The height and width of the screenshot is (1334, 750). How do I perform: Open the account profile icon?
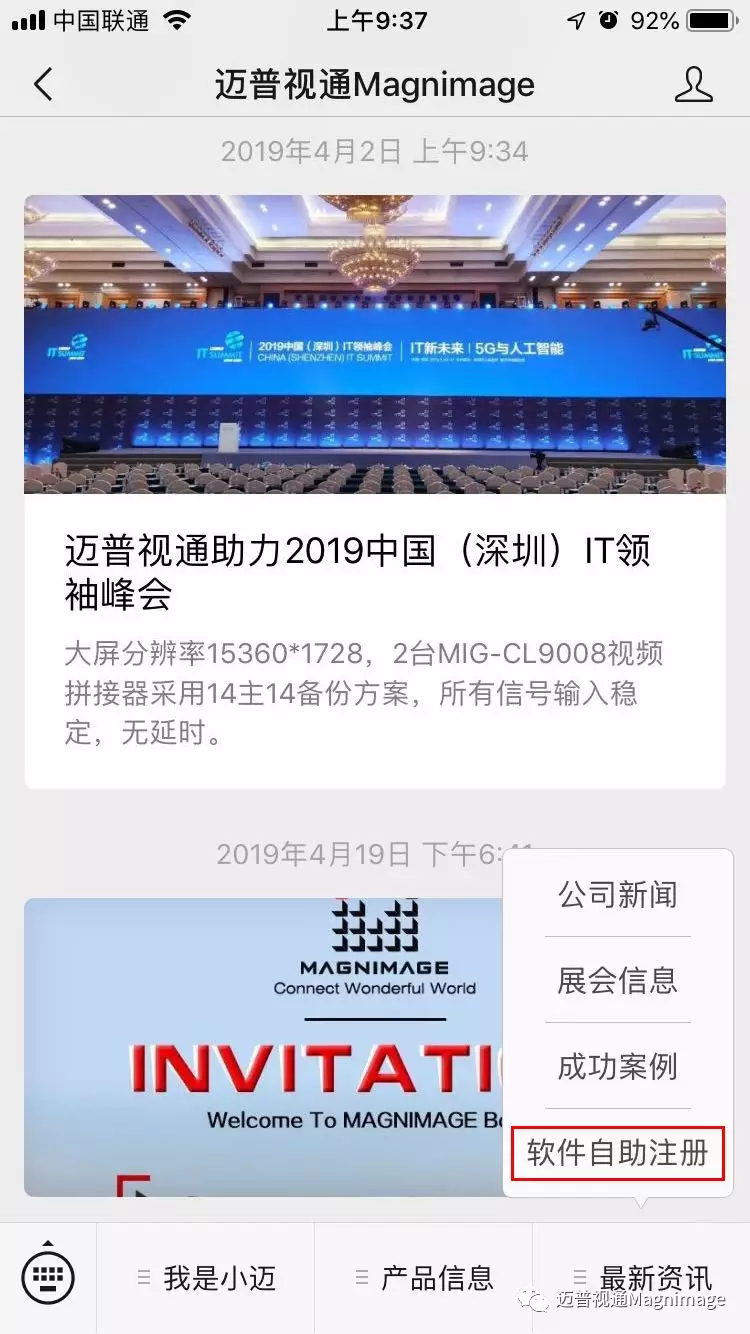(693, 85)
